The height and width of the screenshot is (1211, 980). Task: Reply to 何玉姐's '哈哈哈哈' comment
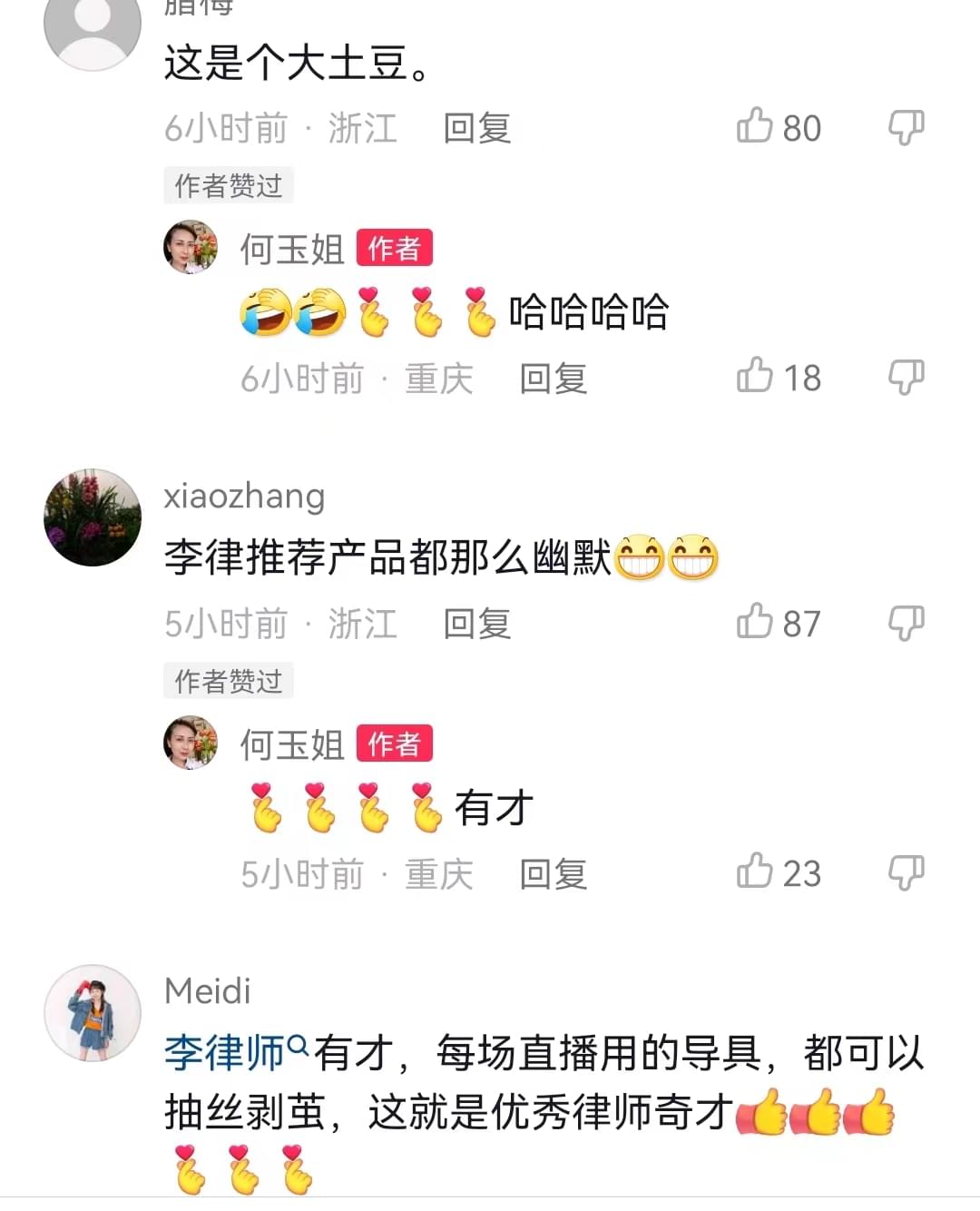(x=553, y=378)
